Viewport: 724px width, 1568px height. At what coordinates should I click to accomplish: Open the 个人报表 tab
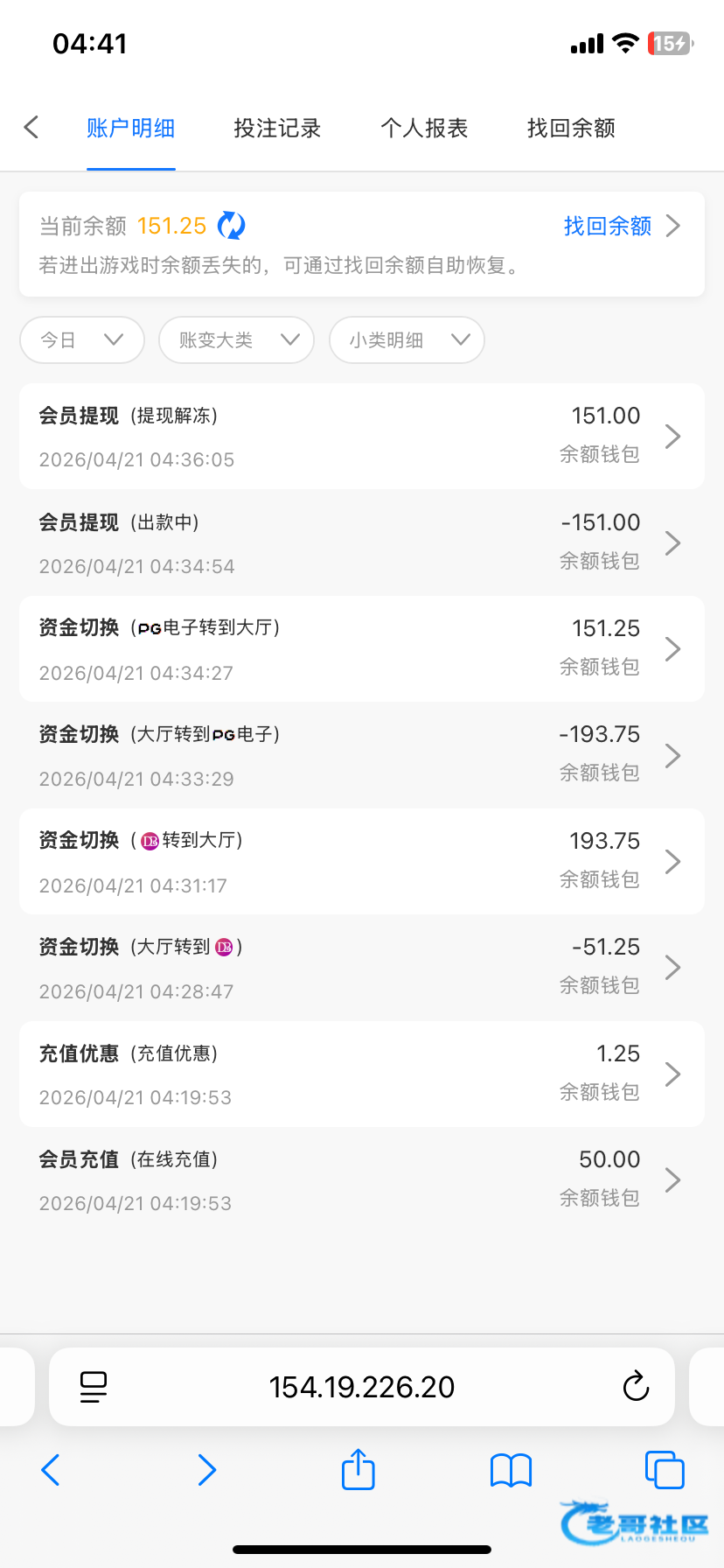pos(424,129)
